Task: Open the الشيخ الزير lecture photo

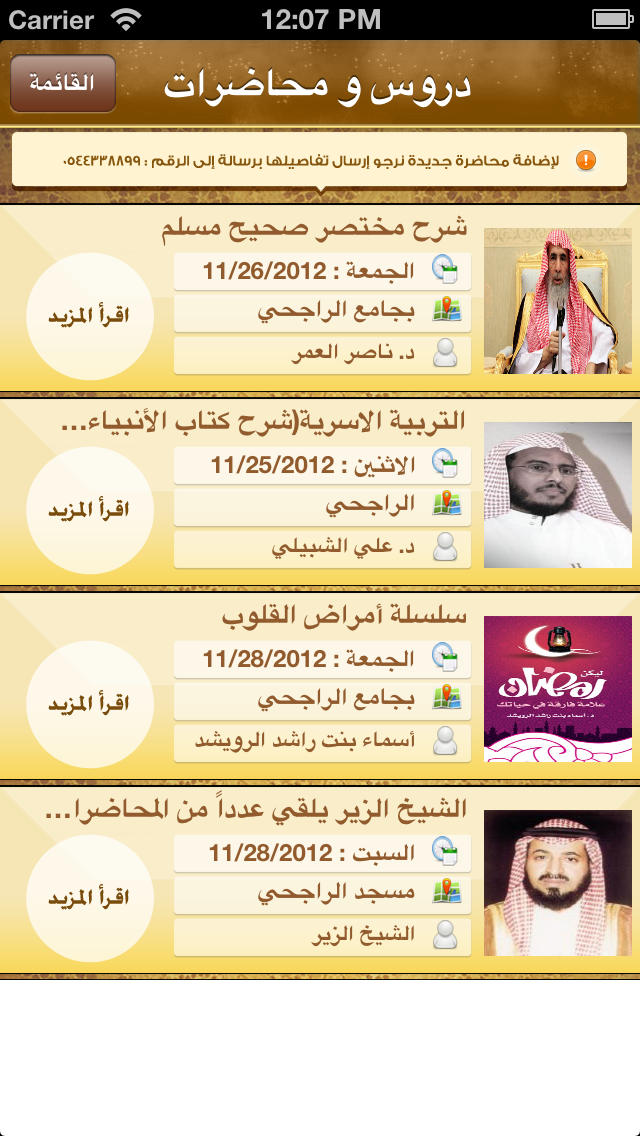Action: pyautogui.click(x=558, y=883)
